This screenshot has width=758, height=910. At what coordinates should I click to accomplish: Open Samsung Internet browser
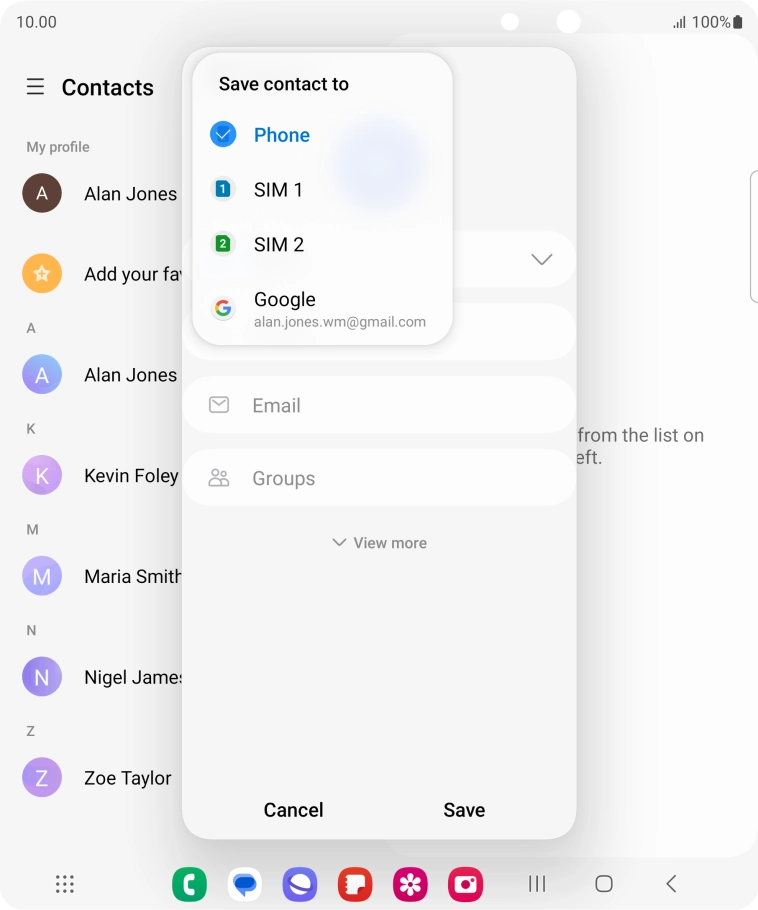(299, 884)
